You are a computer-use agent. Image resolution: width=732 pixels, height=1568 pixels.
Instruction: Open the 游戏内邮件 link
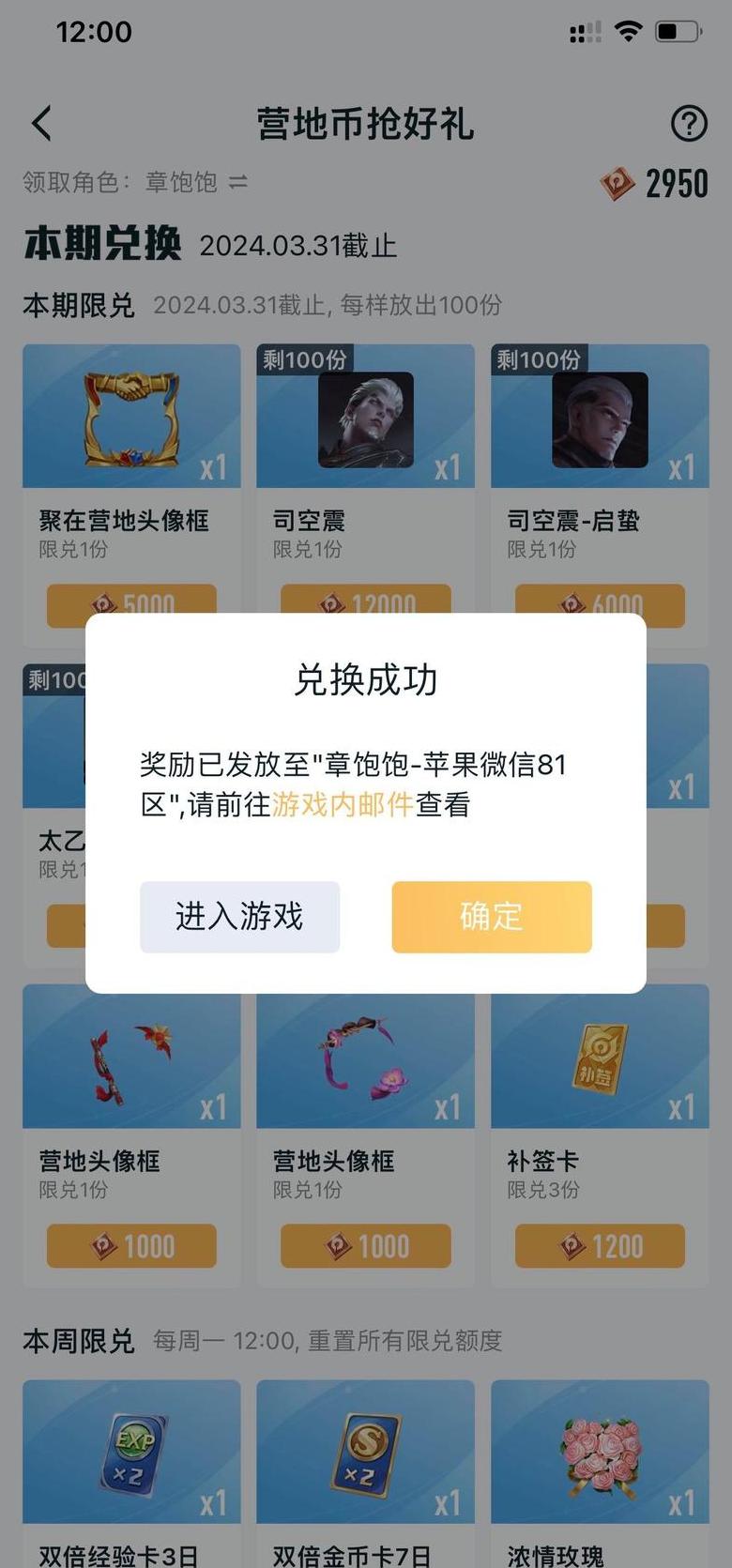(x=343, y=804)
